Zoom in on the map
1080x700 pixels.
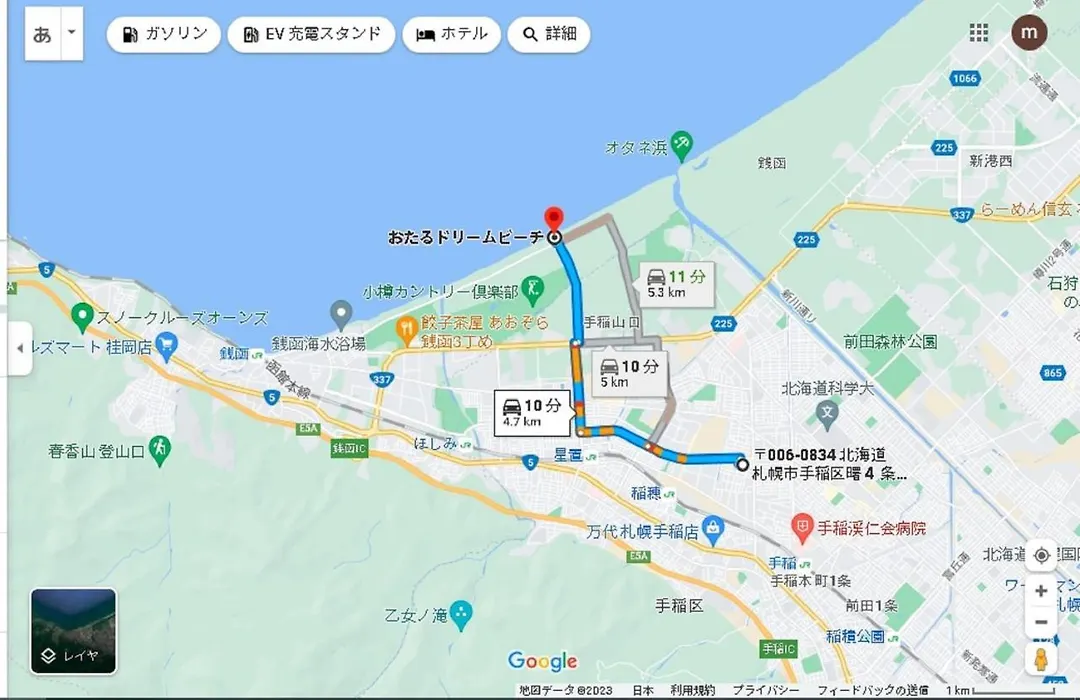click(1041, 590)
